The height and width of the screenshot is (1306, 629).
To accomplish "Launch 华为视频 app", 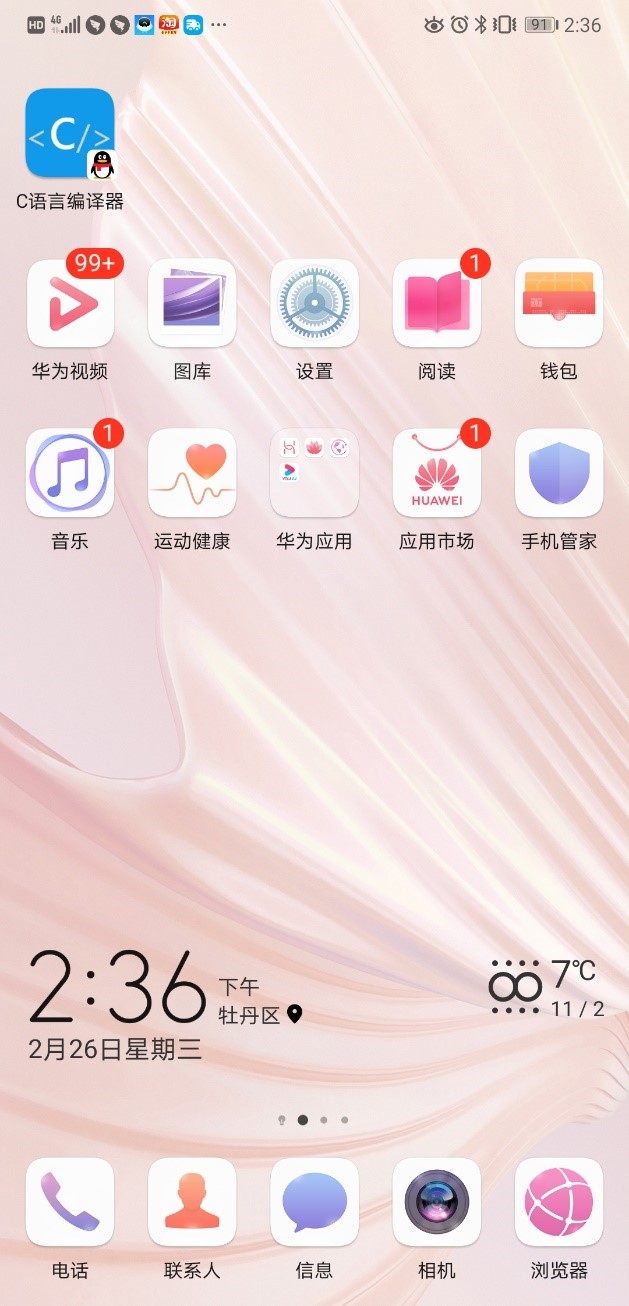I will [69, 303].
